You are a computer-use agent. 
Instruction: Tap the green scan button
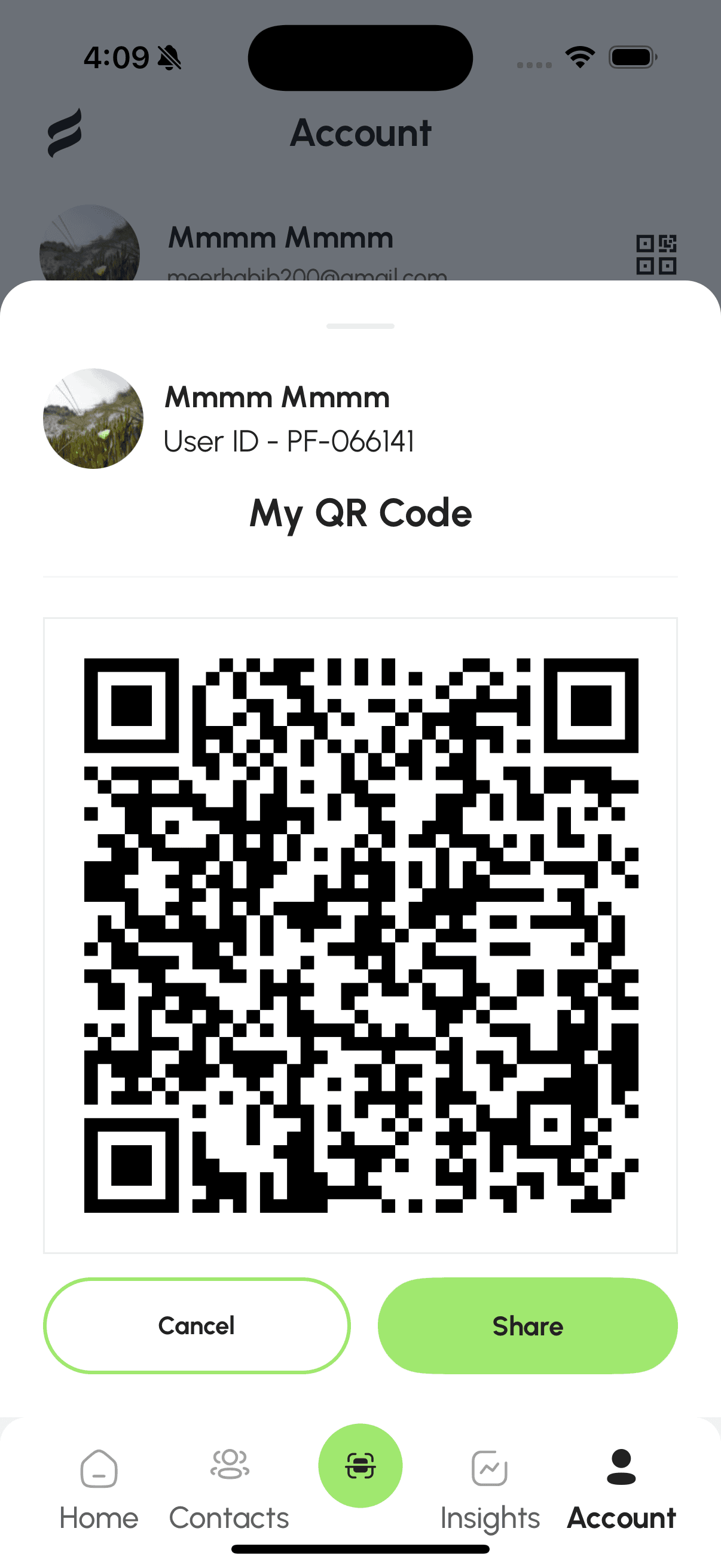coord(360,1465)
